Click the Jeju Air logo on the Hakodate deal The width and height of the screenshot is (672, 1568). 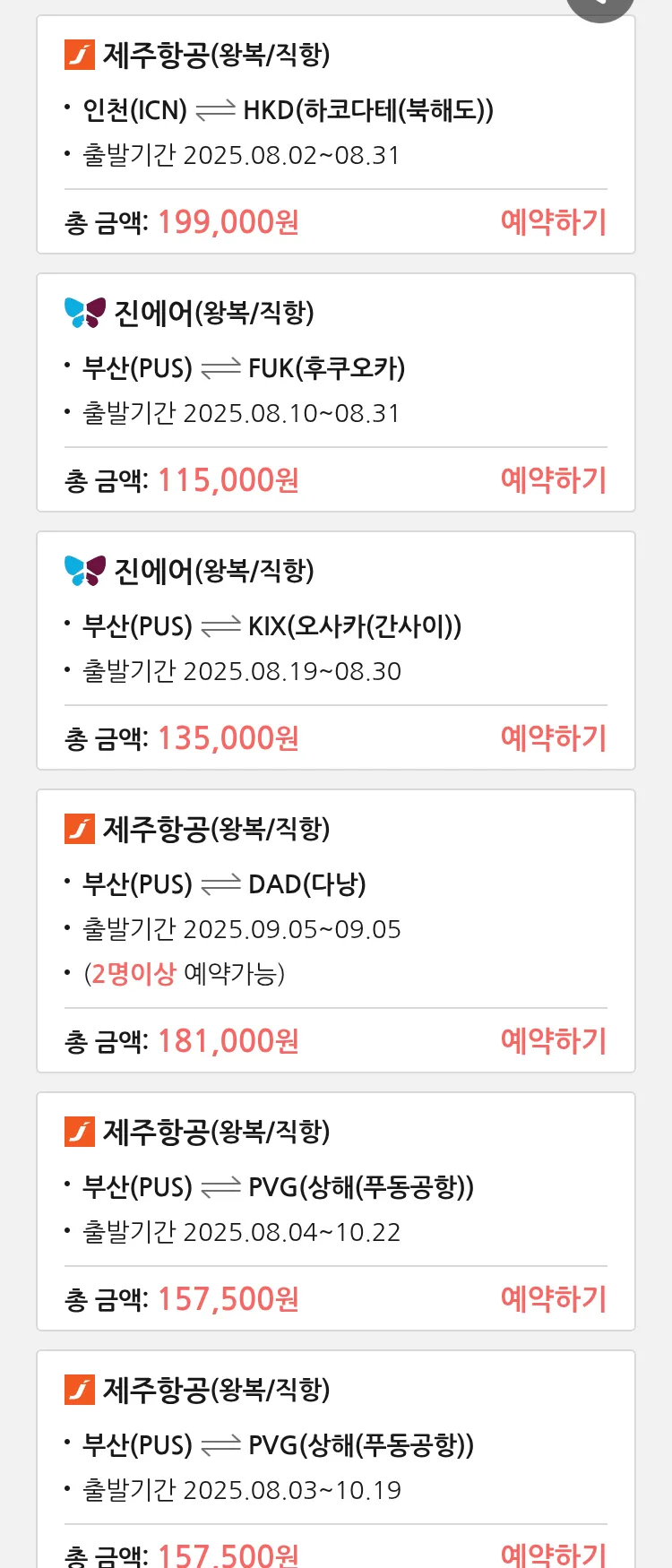coord(82,55)
